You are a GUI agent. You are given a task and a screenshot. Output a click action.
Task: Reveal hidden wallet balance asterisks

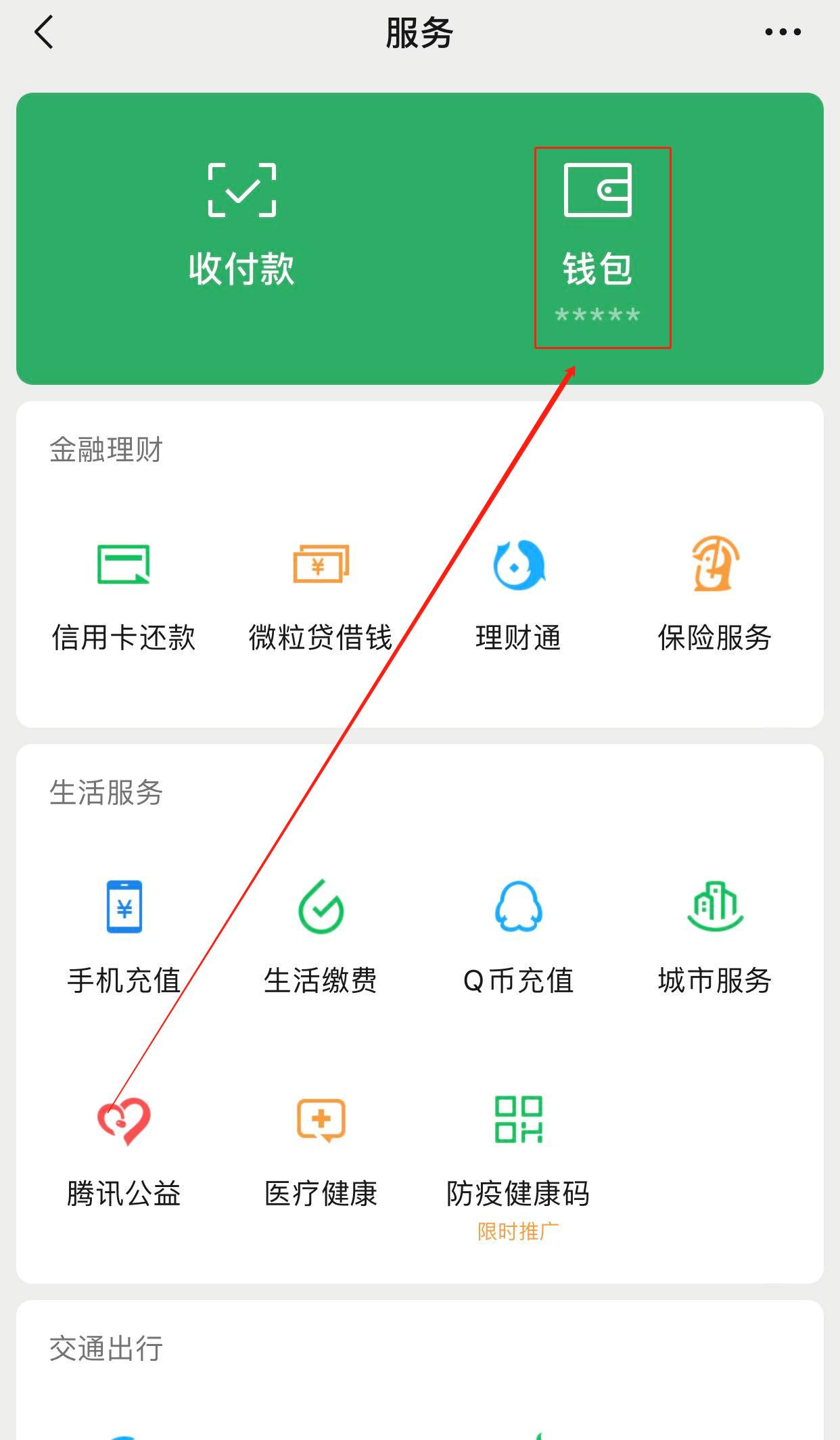point(598,315)
